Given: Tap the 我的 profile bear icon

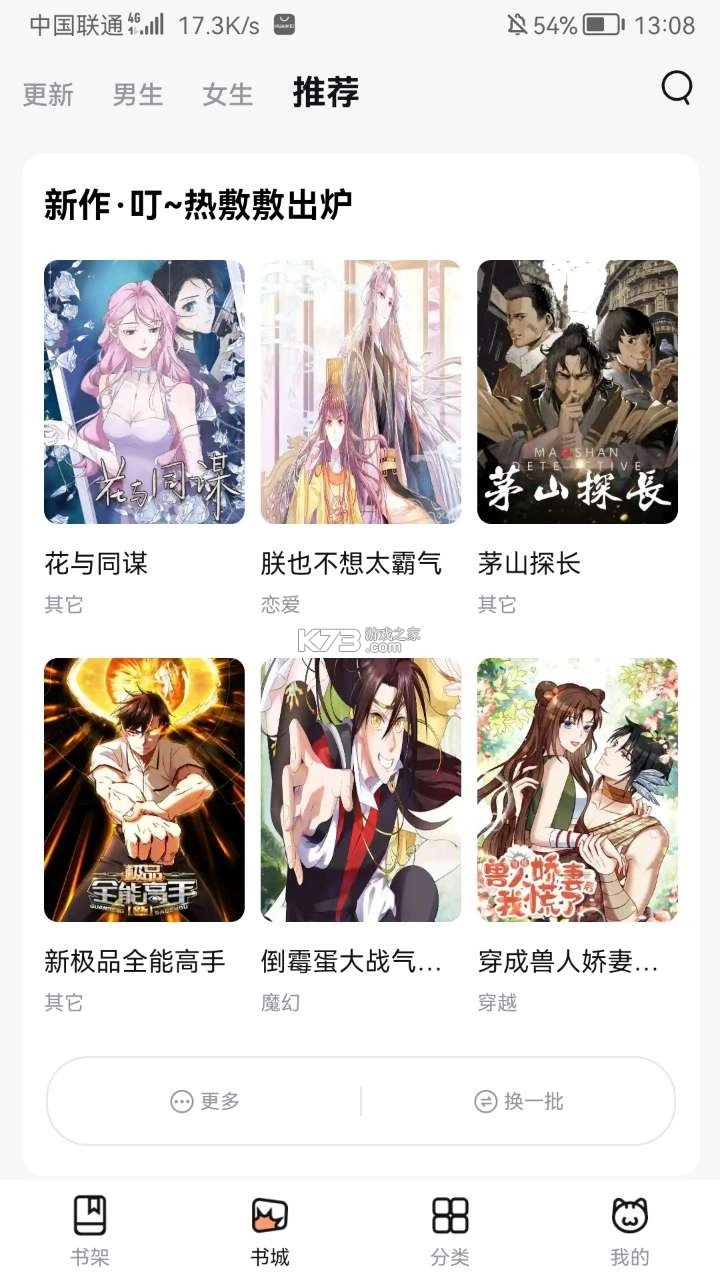Looking at the screenshot, I should coord(628,1216).
